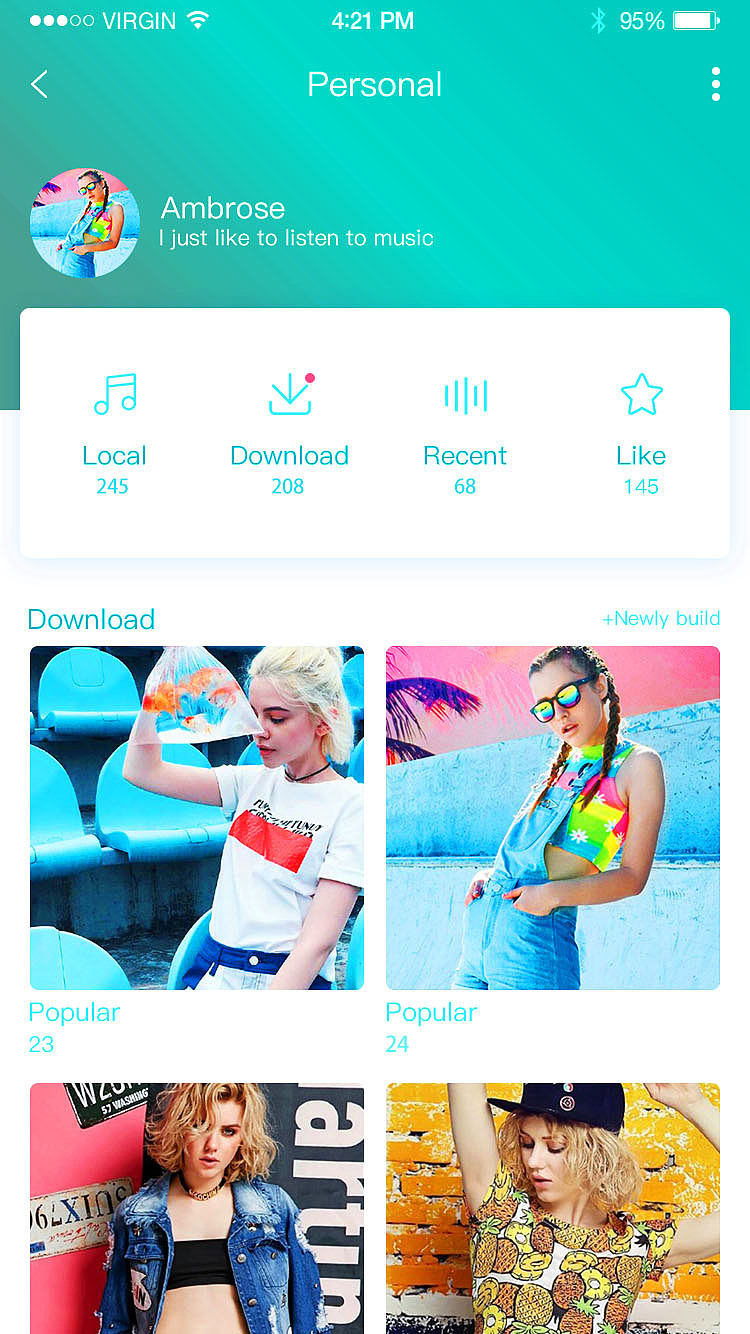This screenshot has width=750, height=1334.
Task: Open the Download section with 208 items
Action: coord(289,433)
